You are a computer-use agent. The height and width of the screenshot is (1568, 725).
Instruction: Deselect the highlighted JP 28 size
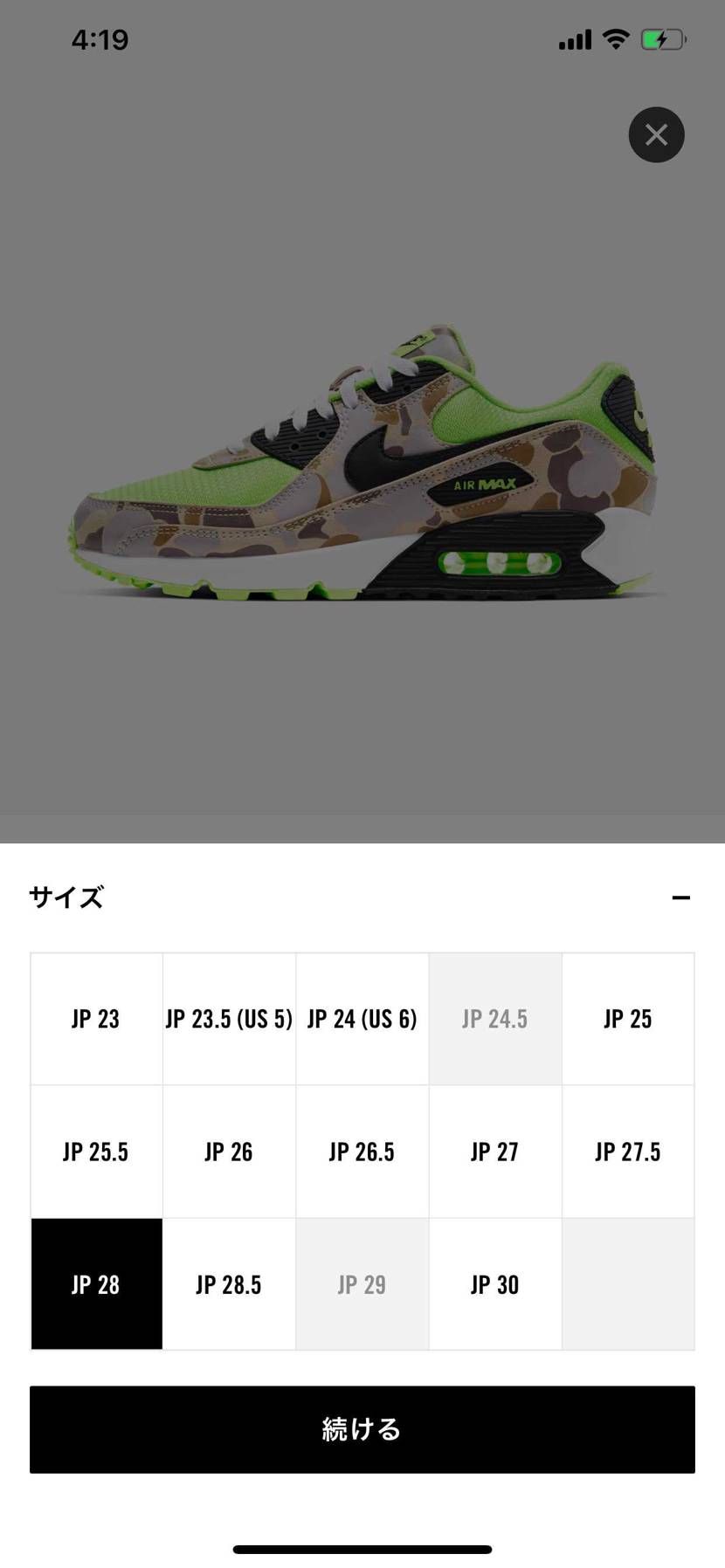(96, 1284)
